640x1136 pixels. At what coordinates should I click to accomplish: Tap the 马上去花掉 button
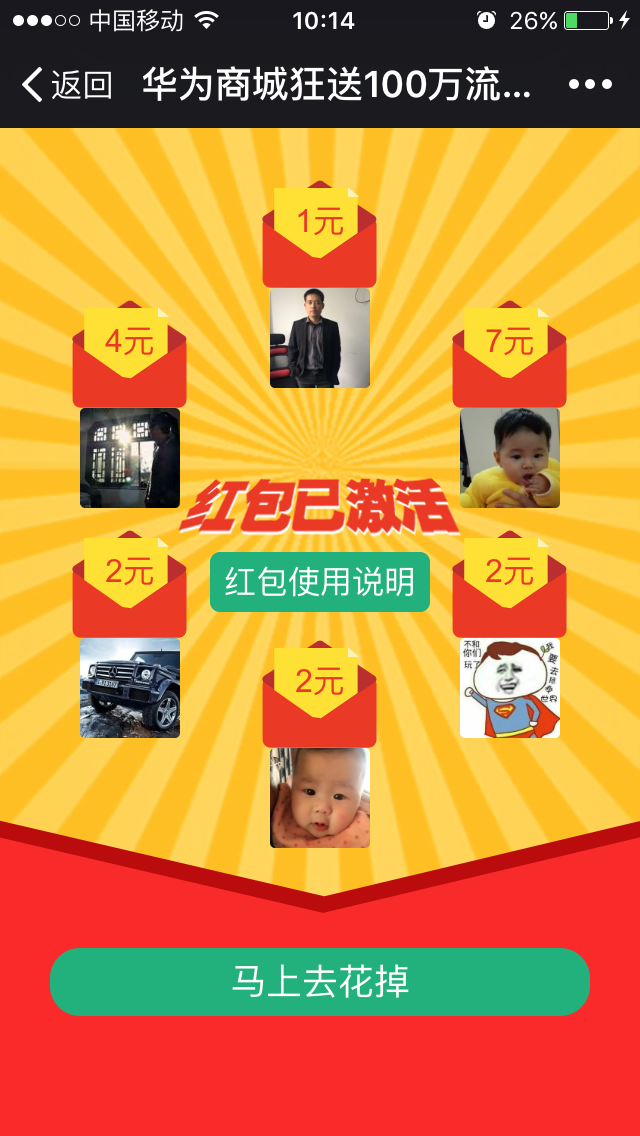click(320, 982)
